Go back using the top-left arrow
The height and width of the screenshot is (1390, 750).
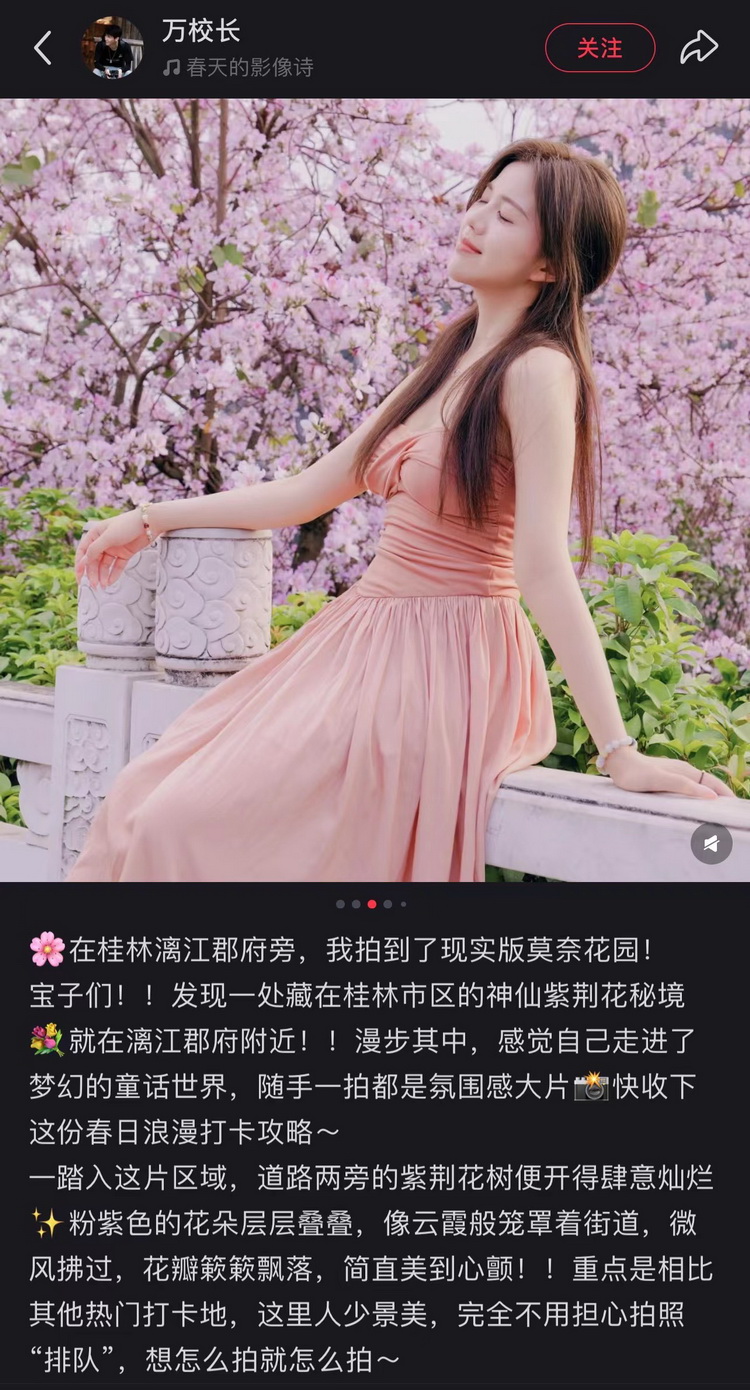tap(42, 48)
